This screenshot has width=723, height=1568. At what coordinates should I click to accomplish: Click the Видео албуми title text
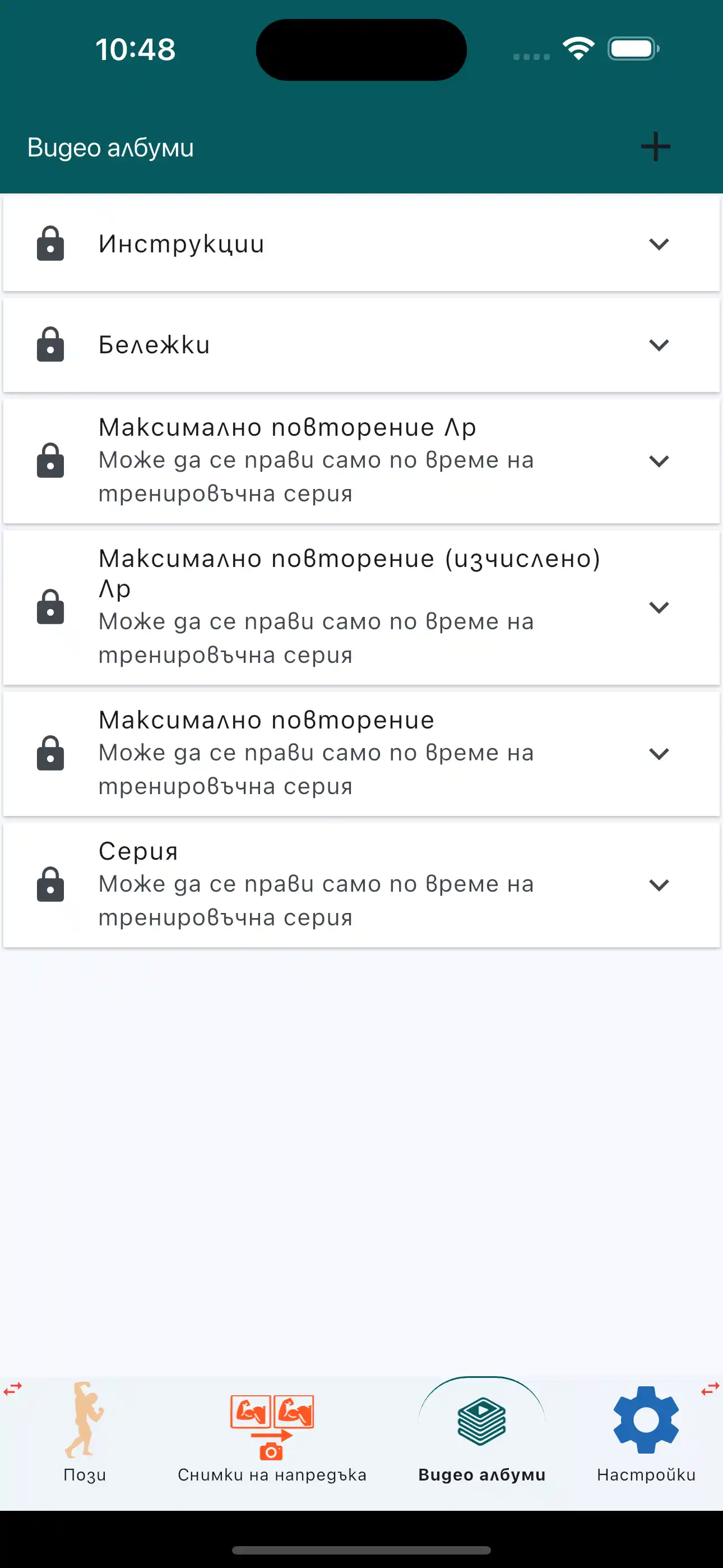(110, 147)
